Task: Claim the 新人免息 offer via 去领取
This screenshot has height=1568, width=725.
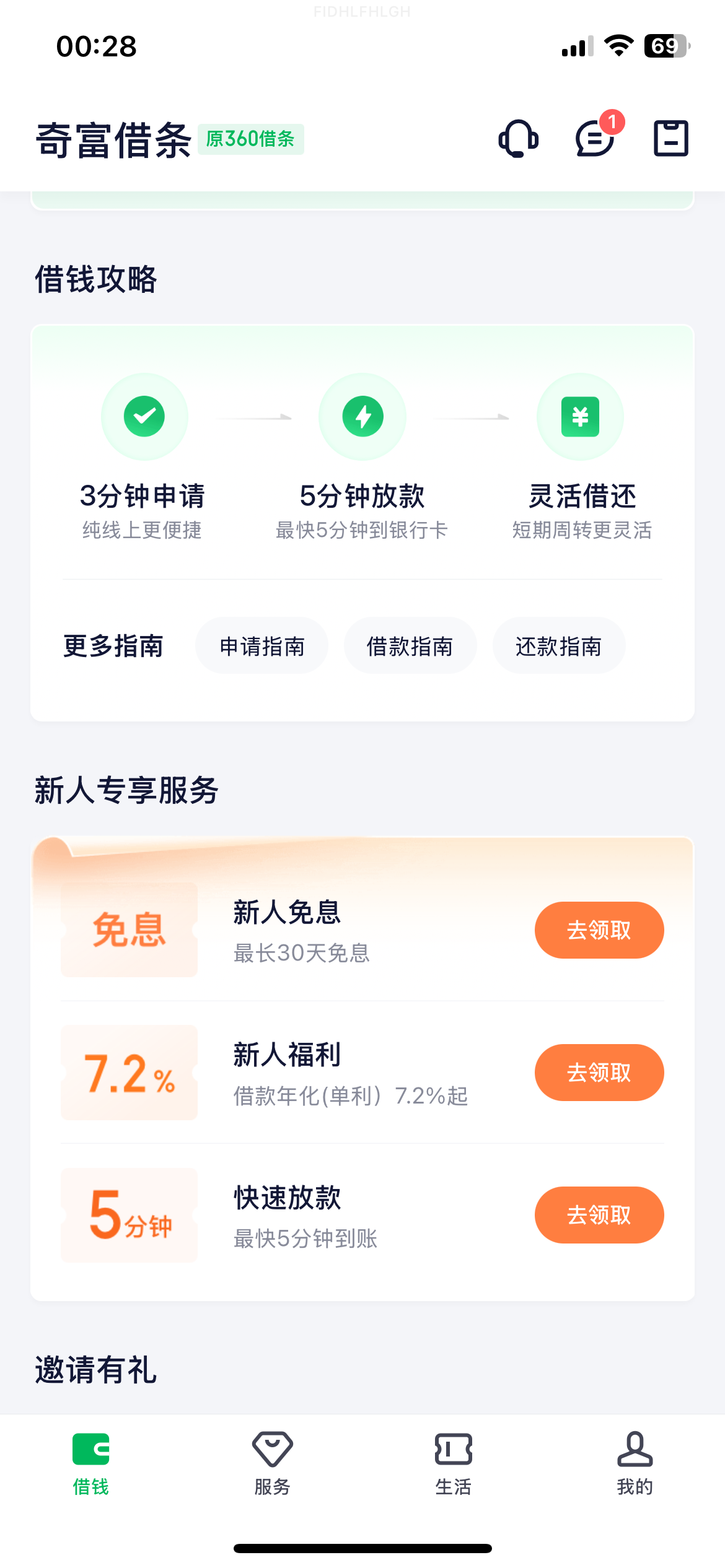Action: coord(599,930)
